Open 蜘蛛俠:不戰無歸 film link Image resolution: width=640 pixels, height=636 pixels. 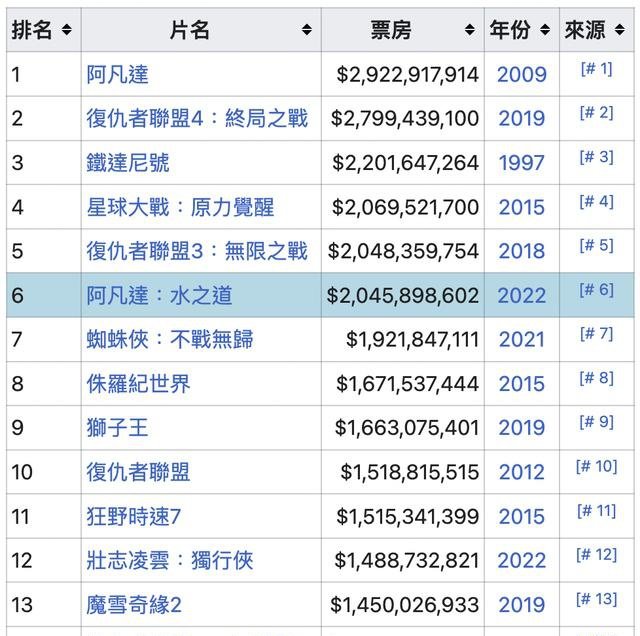tap(170, 340)
